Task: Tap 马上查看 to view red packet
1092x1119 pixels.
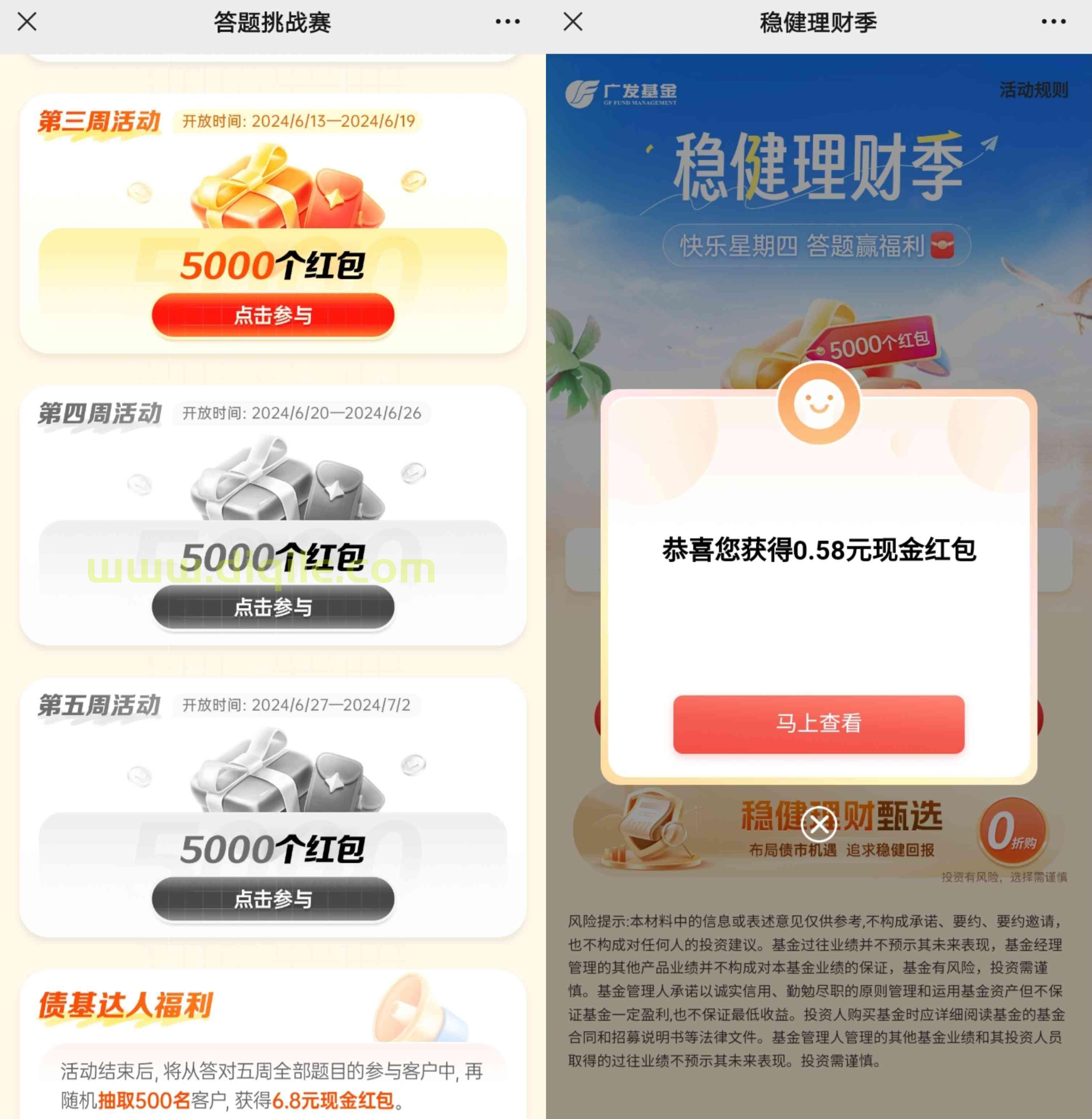Action: tap(818, 724)
